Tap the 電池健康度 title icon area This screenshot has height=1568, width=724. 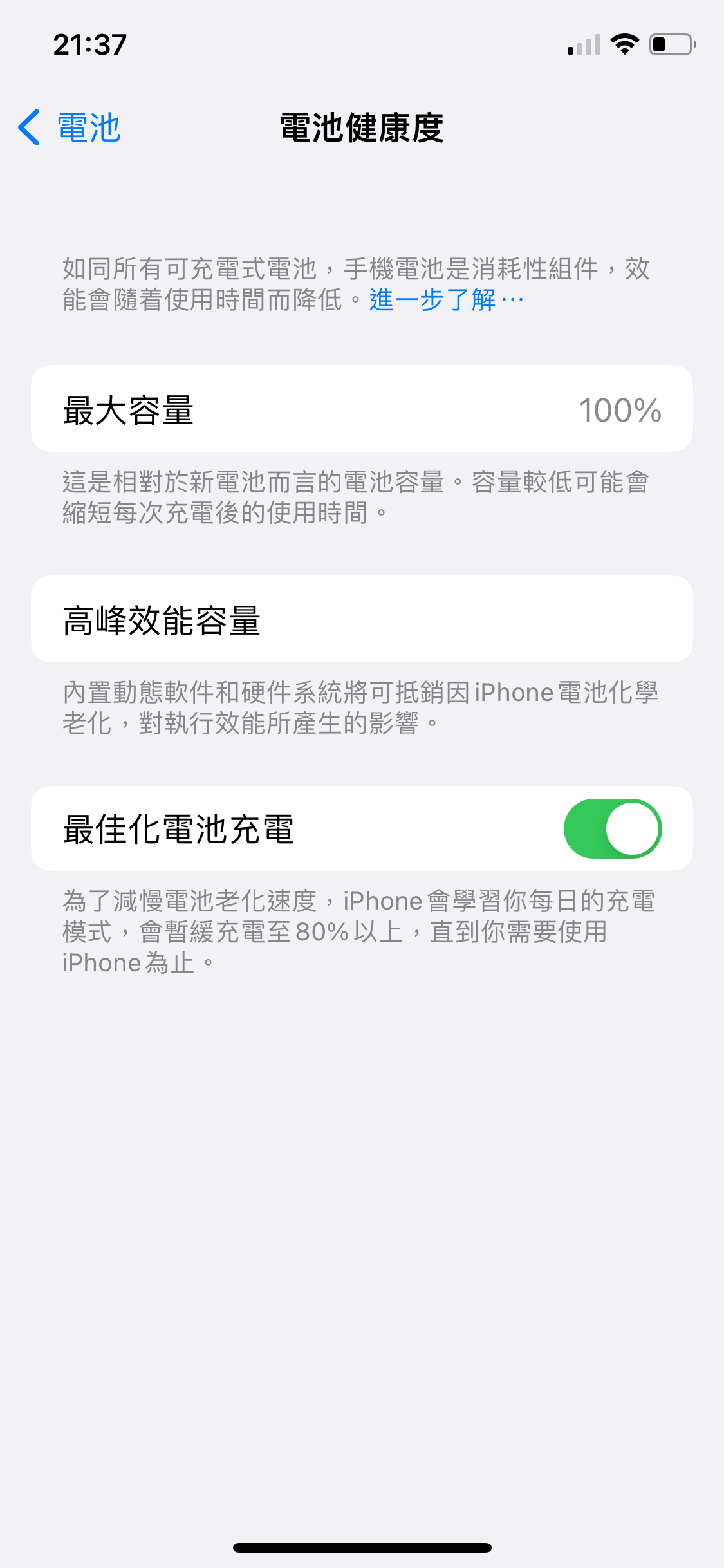coord(362,128)
